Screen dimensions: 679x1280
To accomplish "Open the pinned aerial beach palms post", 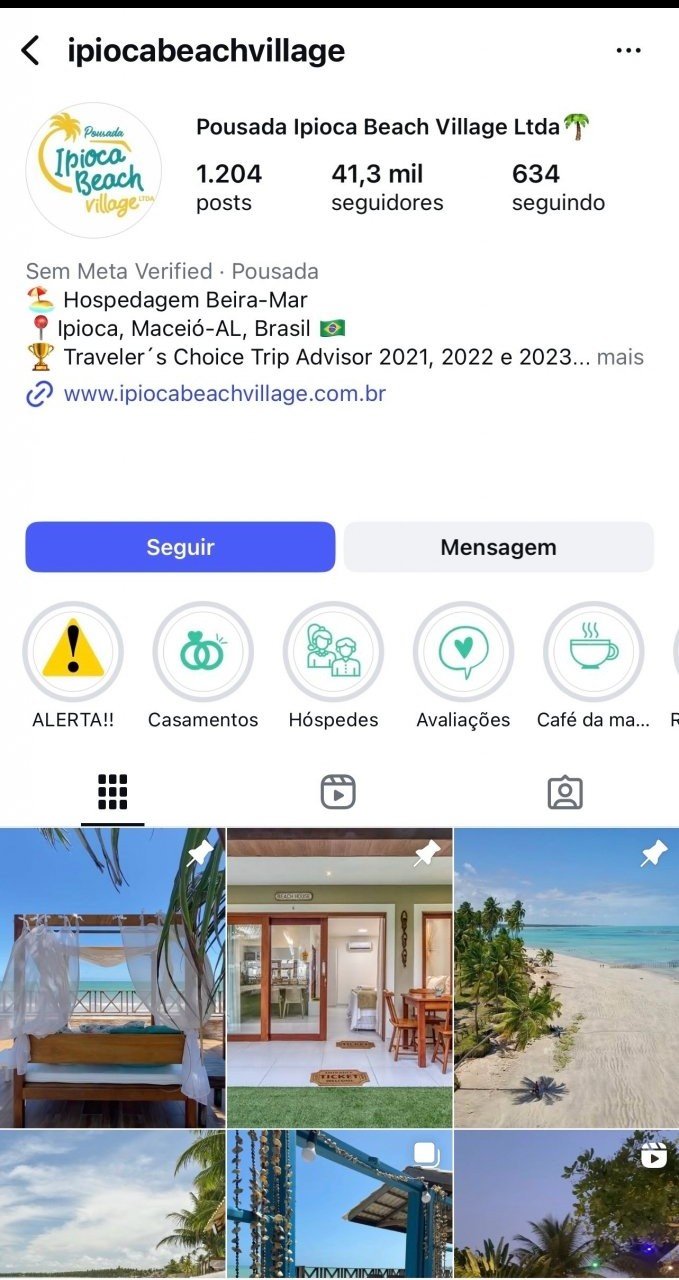I will (x=566, y=978).
